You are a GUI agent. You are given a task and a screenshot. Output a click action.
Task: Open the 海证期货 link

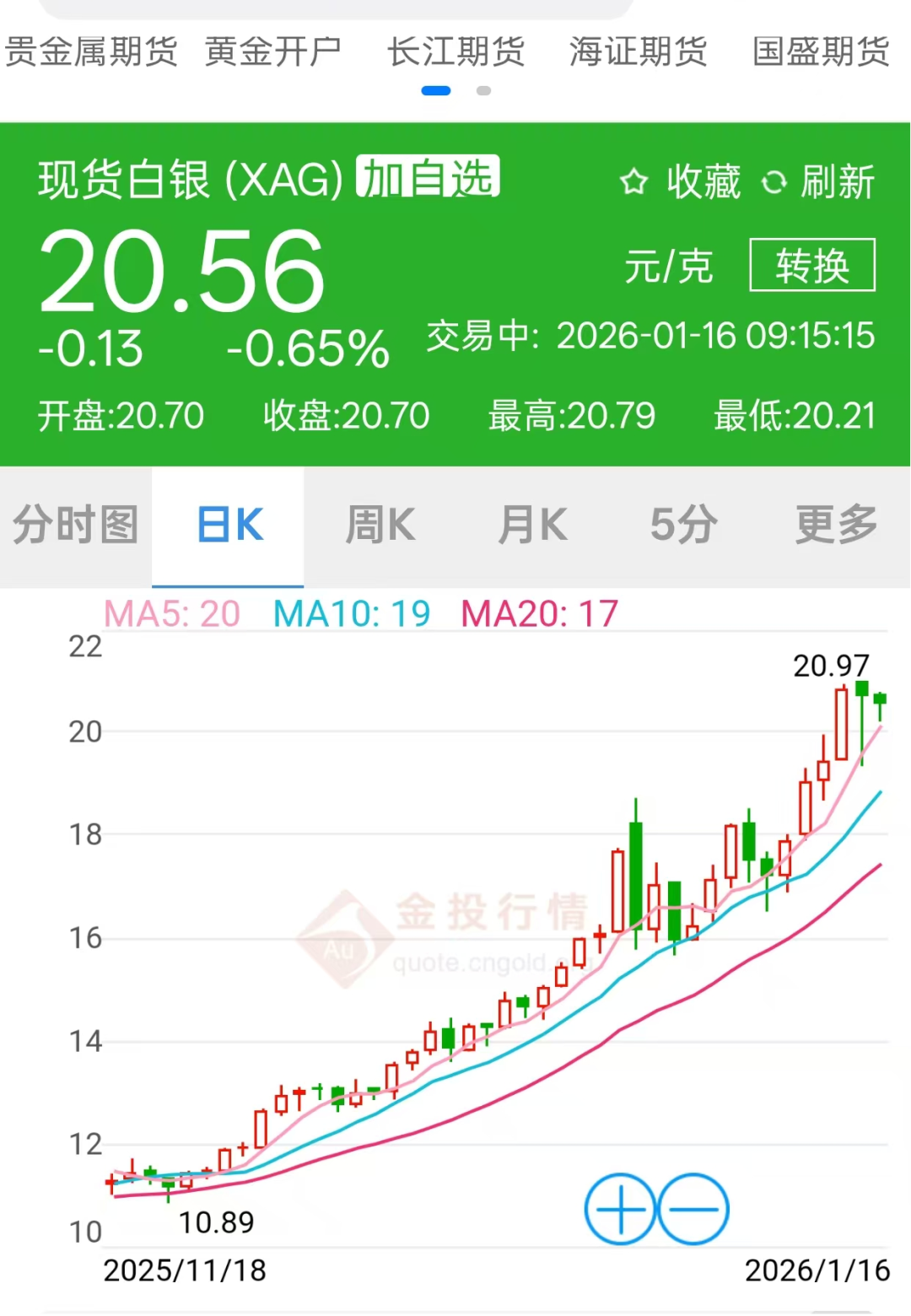638,51
